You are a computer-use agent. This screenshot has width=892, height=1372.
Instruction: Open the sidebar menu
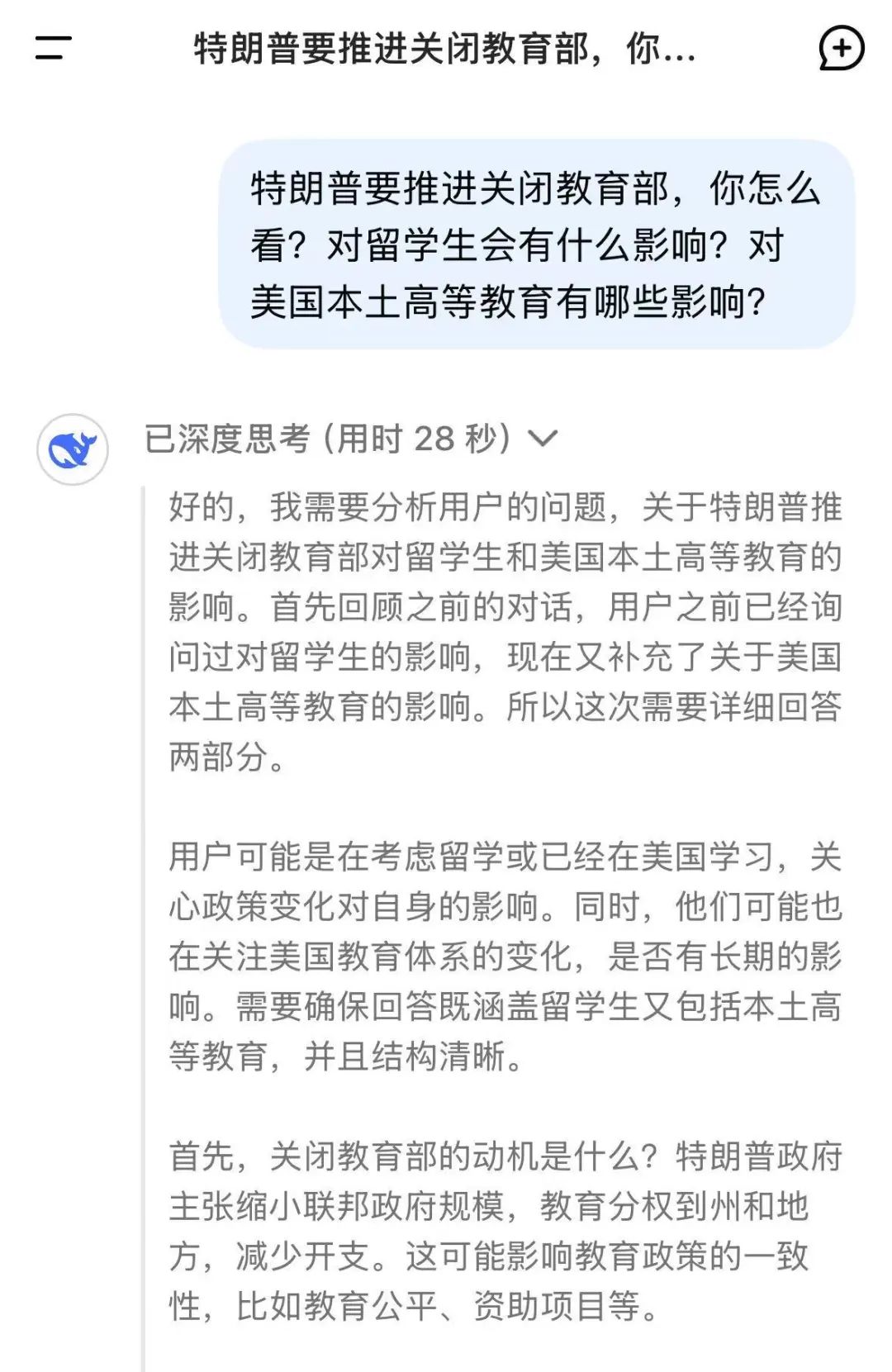tap(53, 48)
